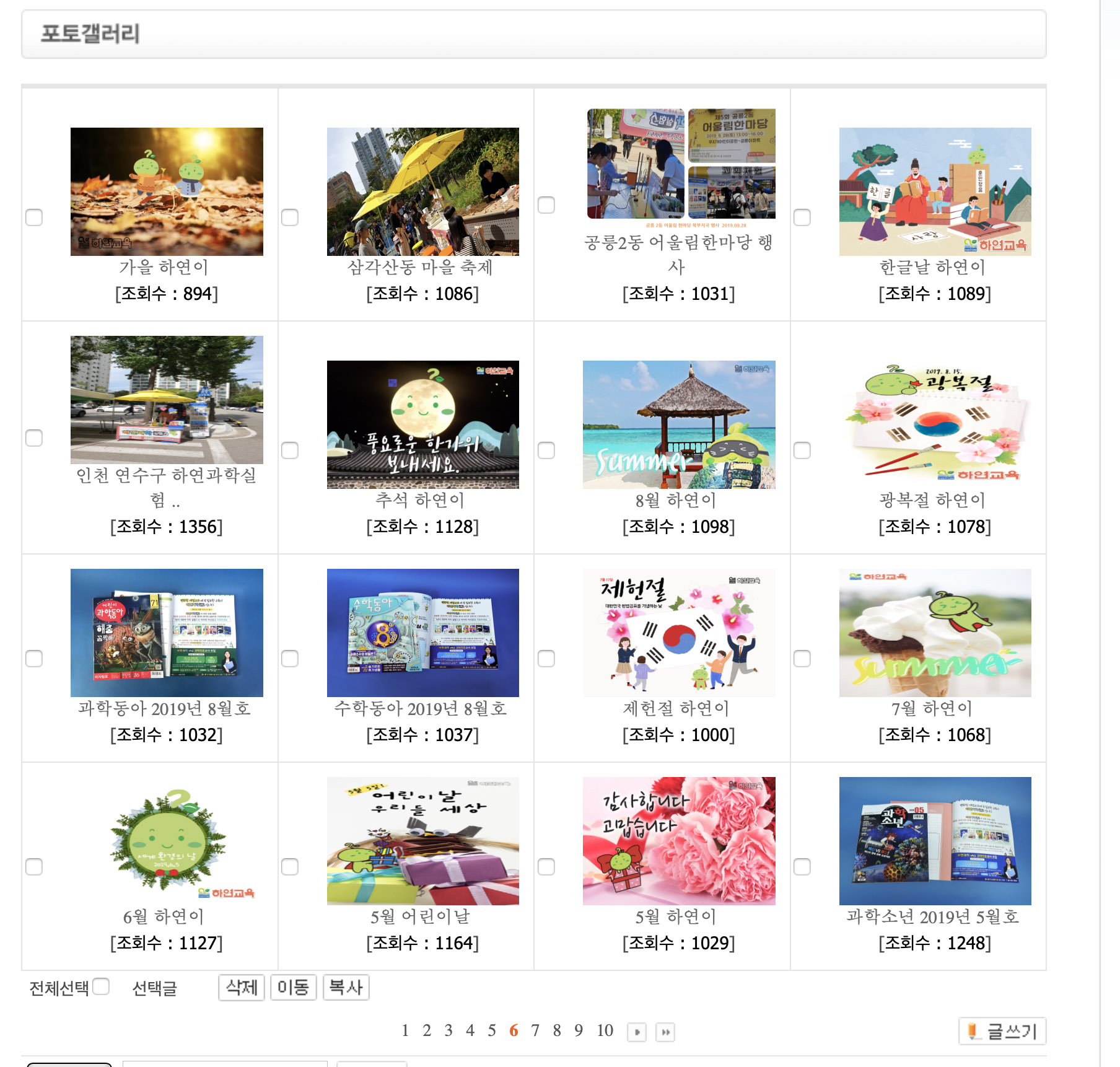The height and width of the screenshot is (1067, 1120).
Task: Select the checkbox beside 8월 하연이
Action: pyautogui.click(x=546, y=450)
